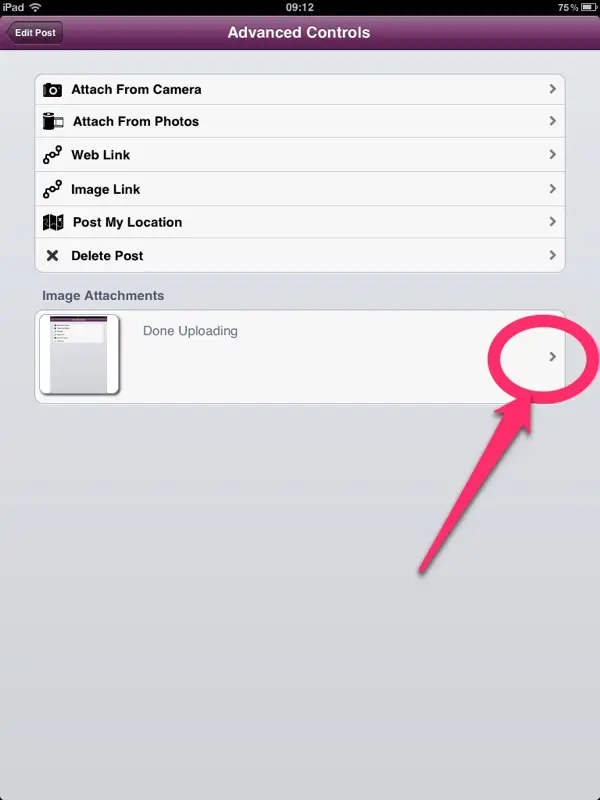Open Attach From Camera
The width and height of the screenshot is (600, 800).
point(300,89)
